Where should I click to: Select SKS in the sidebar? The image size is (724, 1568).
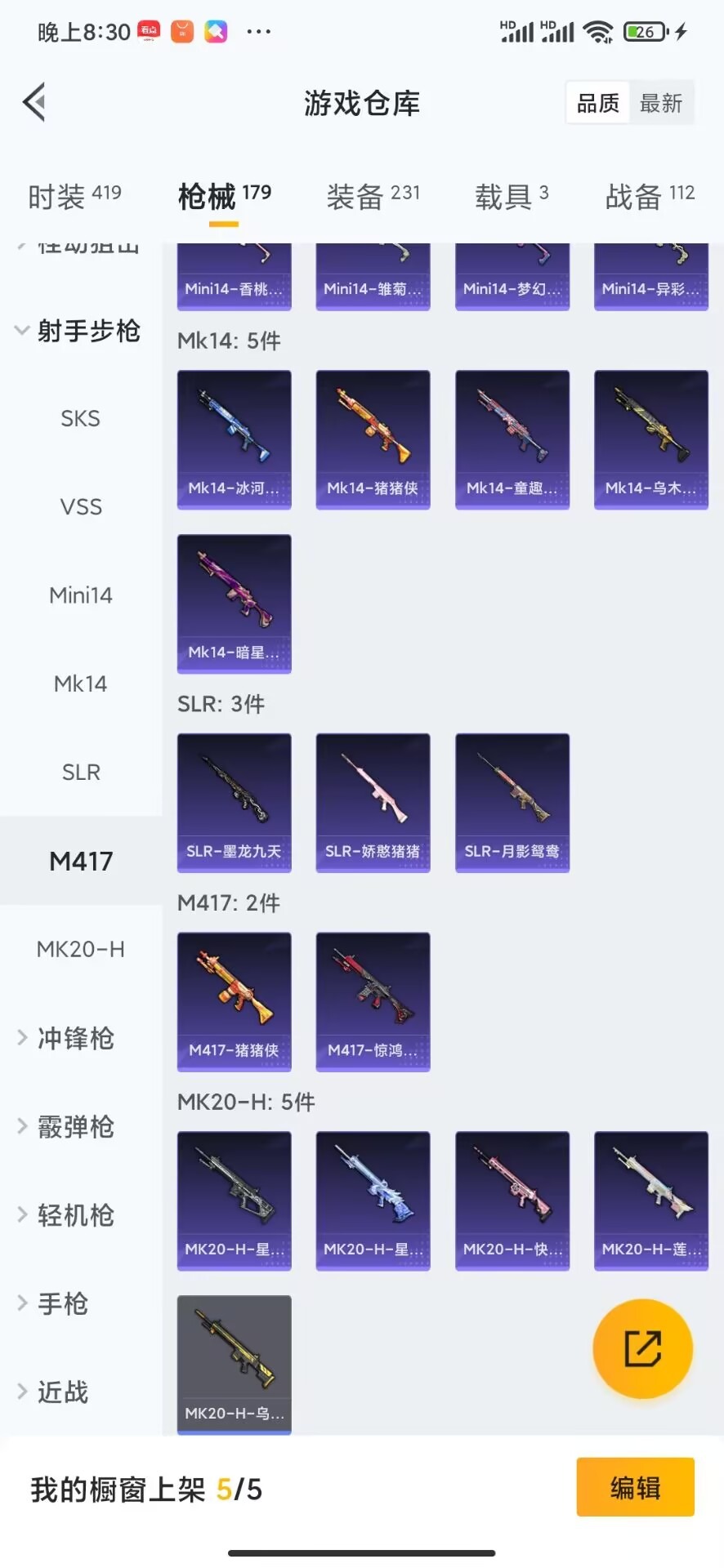[x=80, y=418]
